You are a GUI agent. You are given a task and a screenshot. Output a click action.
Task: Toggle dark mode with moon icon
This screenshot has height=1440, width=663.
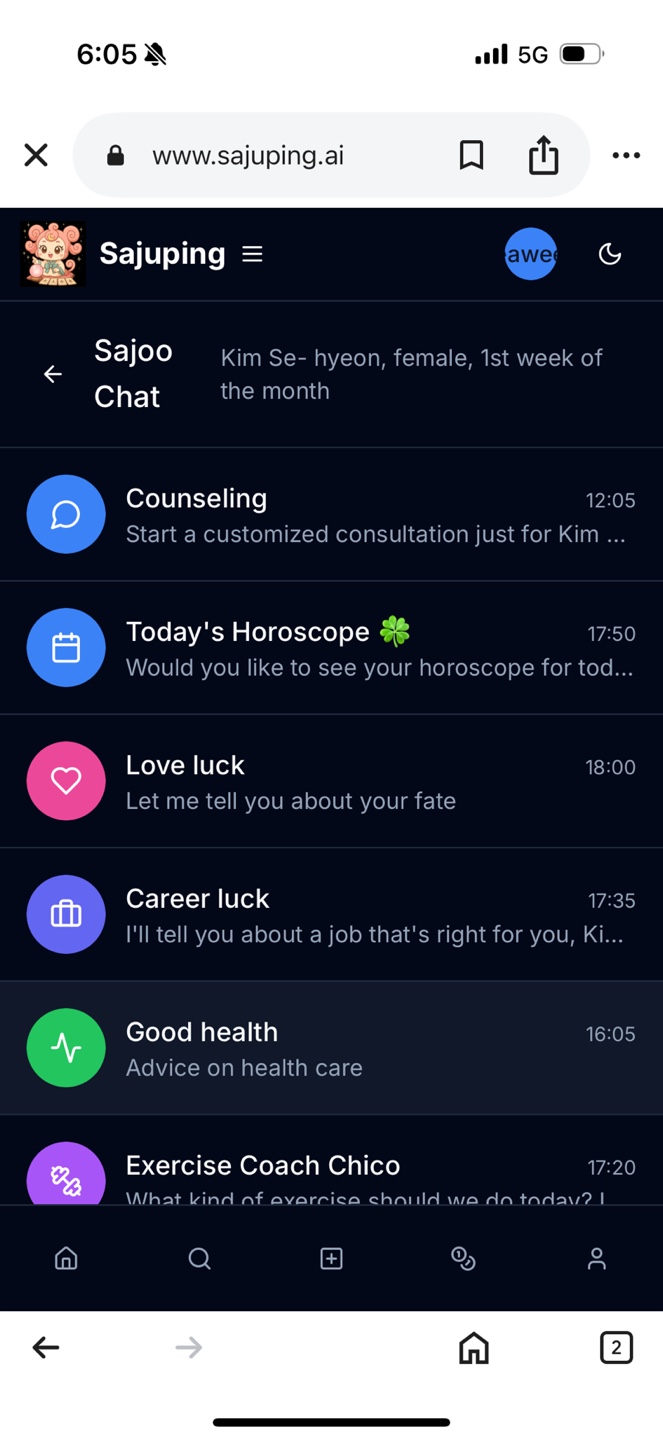click(609, 254)
